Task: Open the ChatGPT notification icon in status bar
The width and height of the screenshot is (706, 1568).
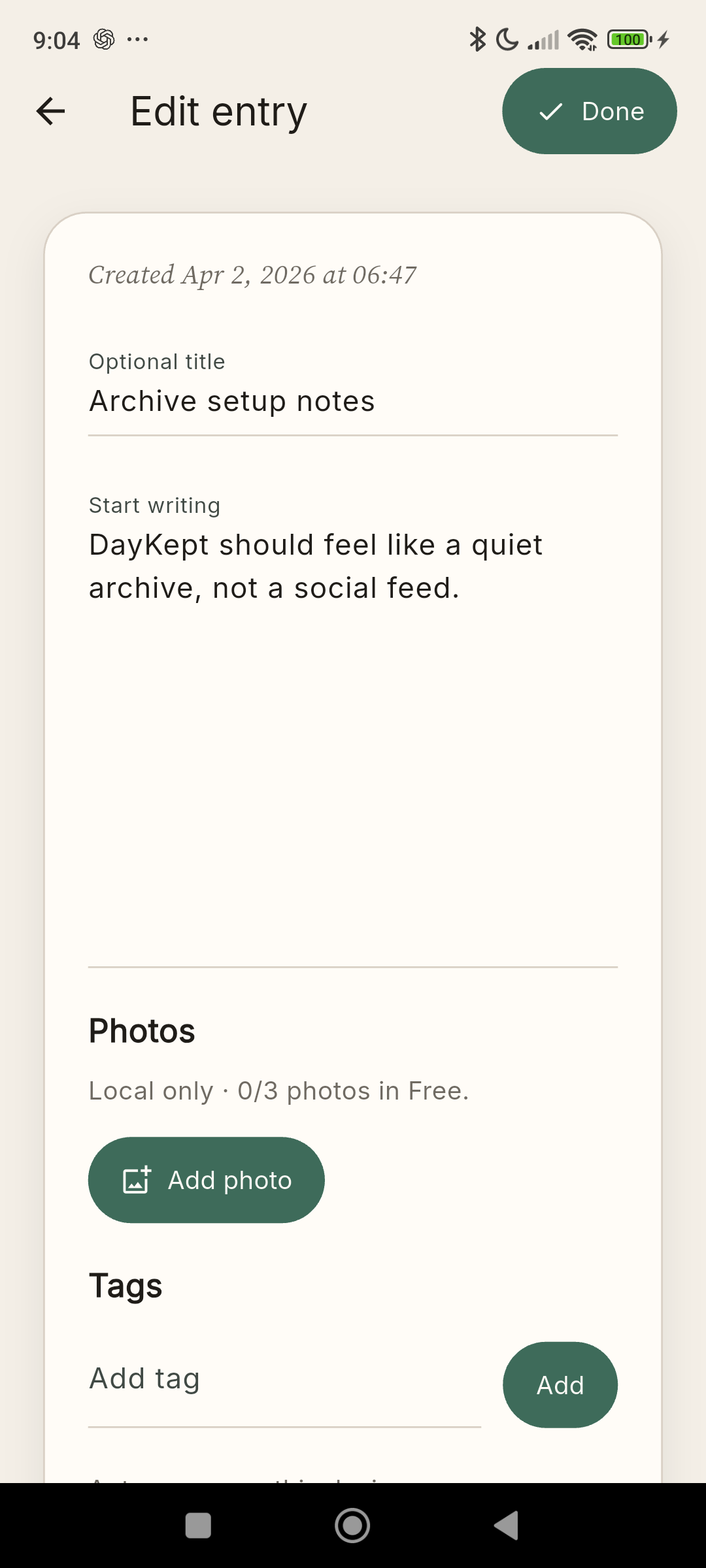Action: [x=105, y=39]
